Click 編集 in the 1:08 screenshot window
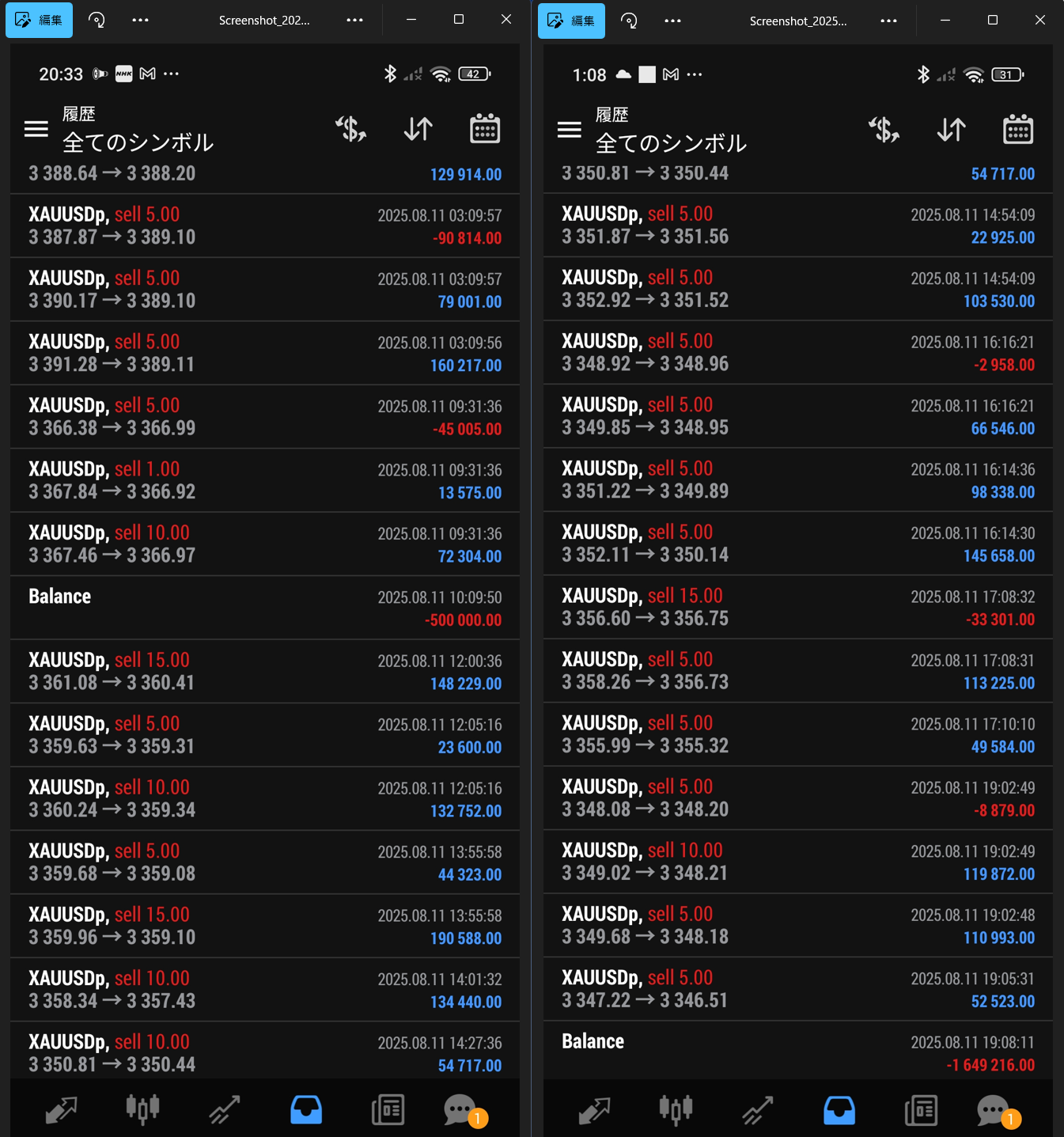 click(571, 21)
